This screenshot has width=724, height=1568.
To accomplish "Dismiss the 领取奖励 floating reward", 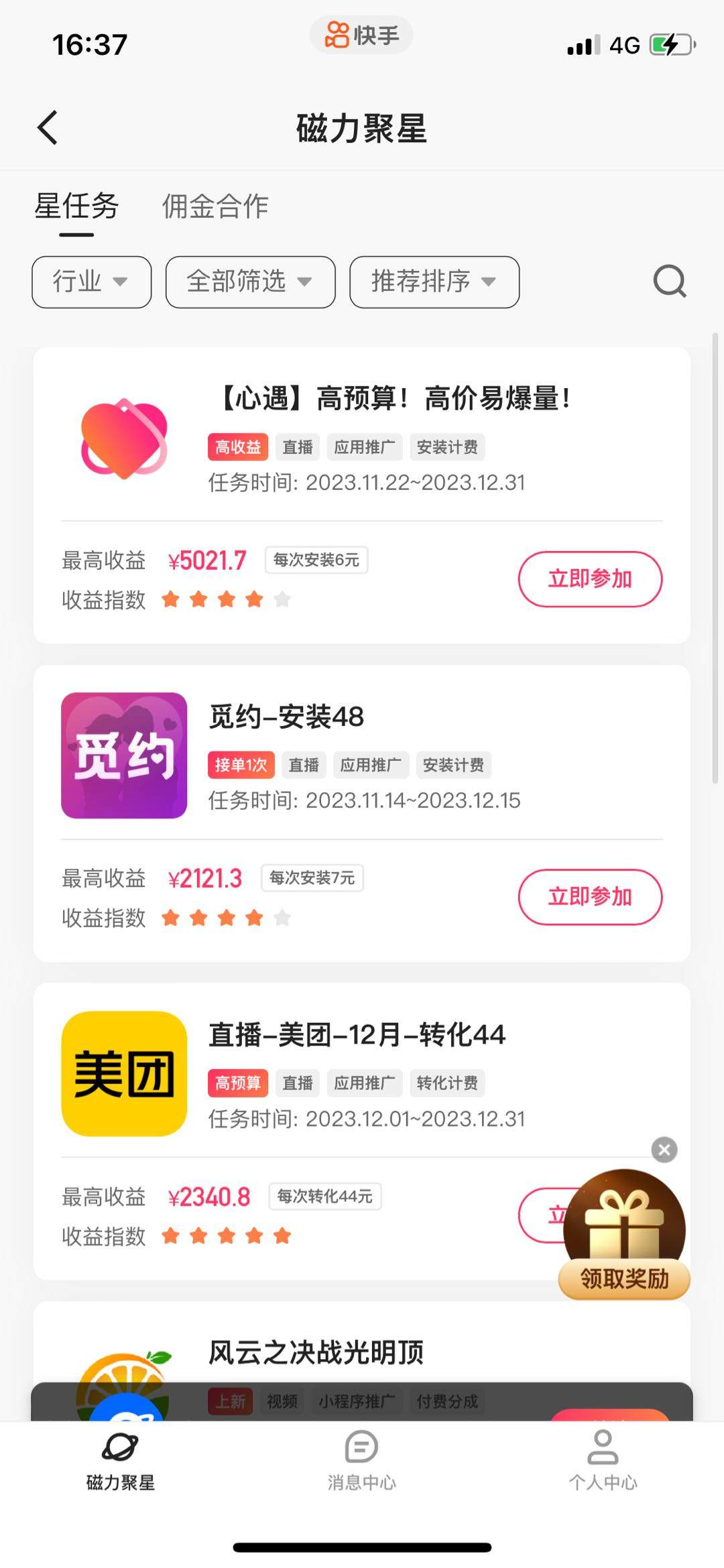I will click(x=664, y=1149).
